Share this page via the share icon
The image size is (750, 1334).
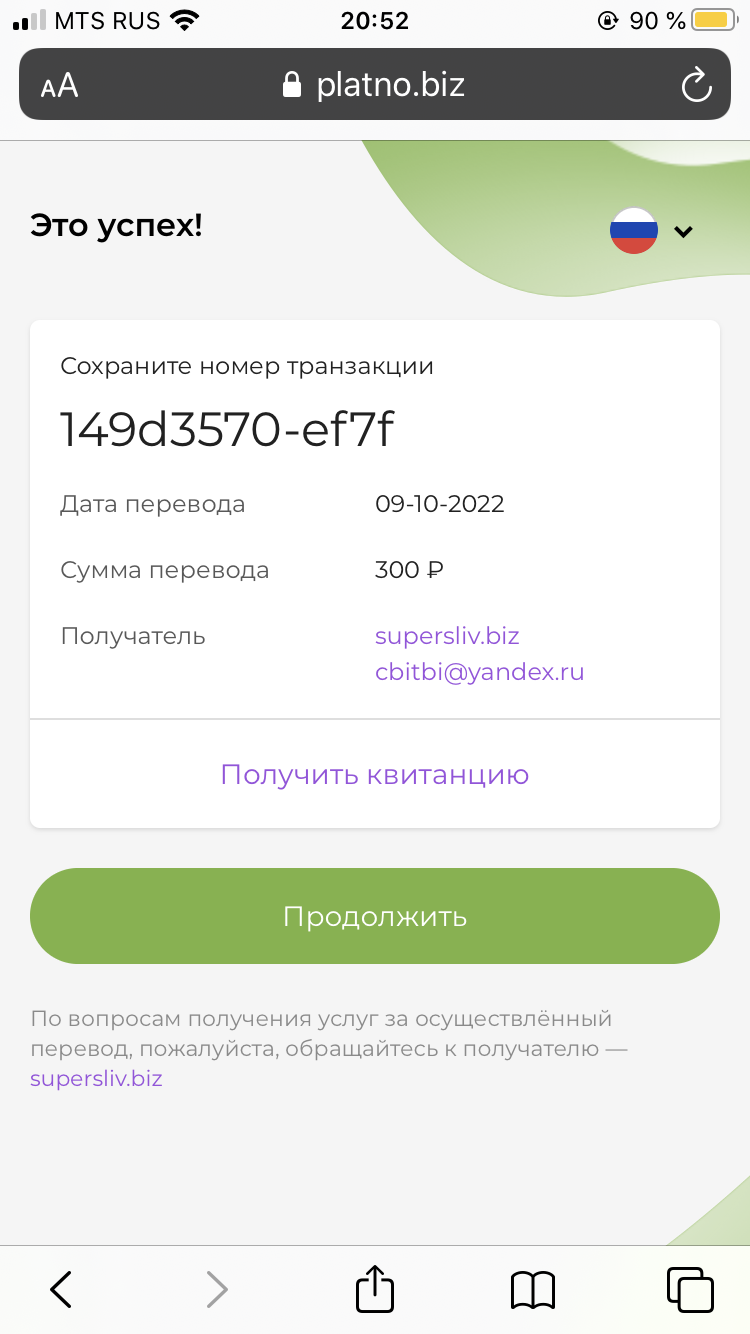point(375,1288)
